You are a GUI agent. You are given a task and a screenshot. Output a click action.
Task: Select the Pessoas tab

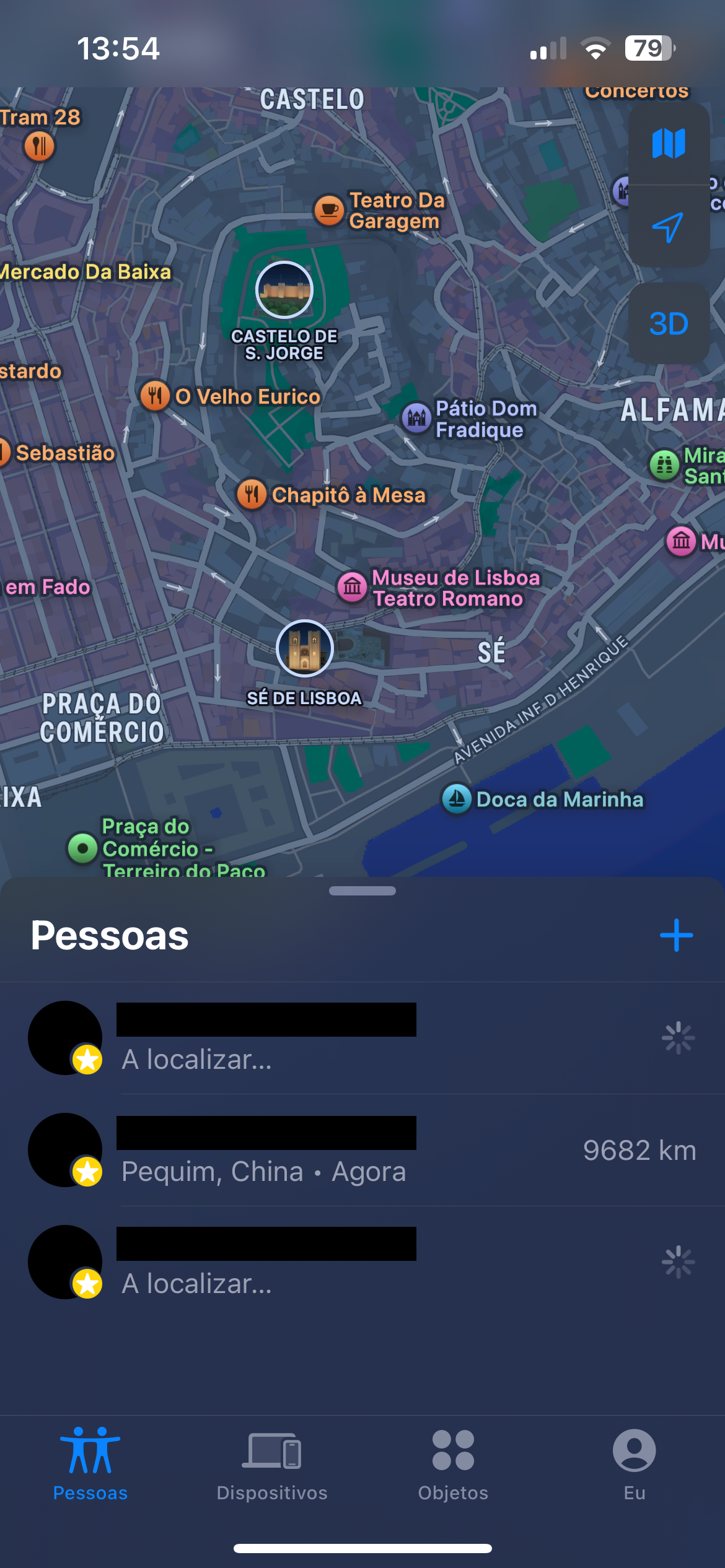point(90,1465)
